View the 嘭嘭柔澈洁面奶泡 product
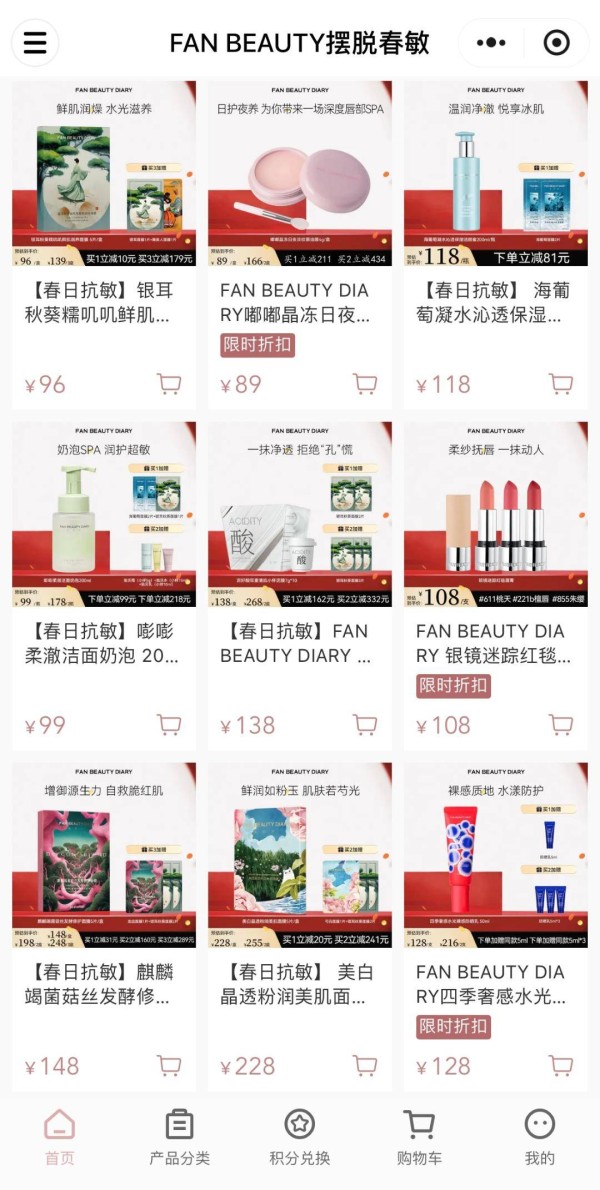Screen dimensions: 600x1190 pyautogui.click(x=104, y=586)
